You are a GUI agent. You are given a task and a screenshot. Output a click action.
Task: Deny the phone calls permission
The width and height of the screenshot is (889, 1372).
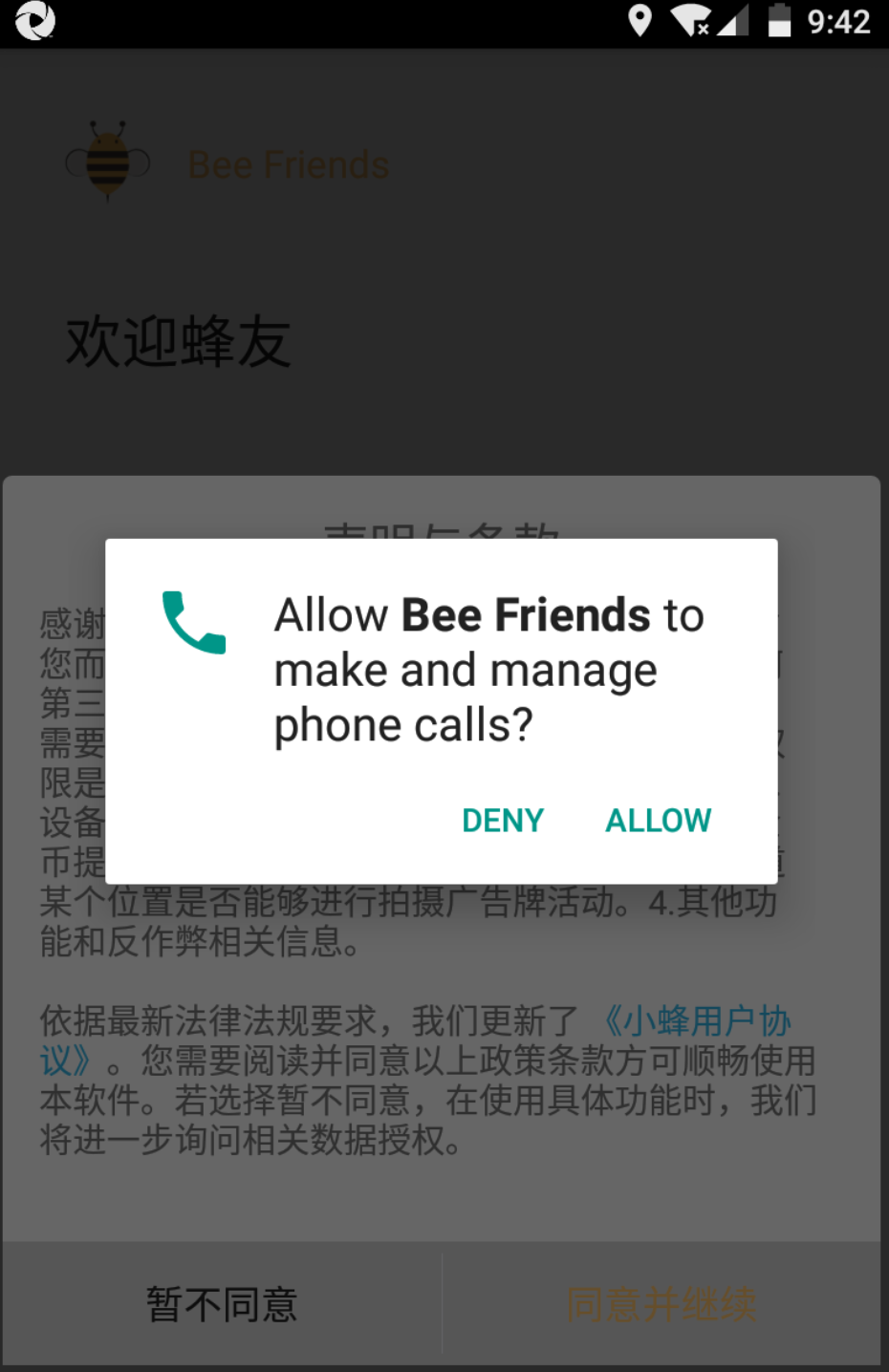pyautogui.click(x=503, y=821)
